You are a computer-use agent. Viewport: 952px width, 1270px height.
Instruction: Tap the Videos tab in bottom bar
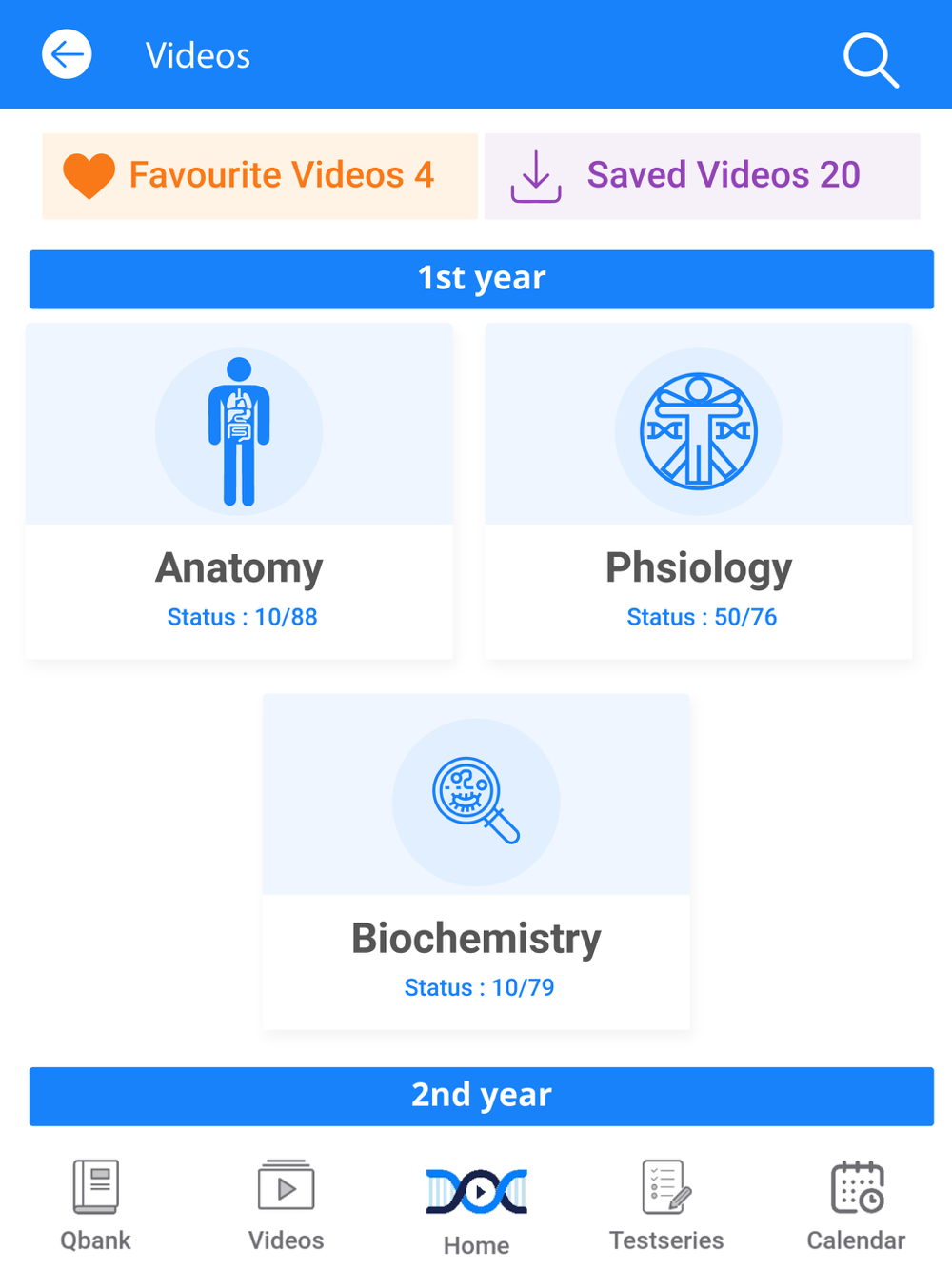[x=286, y=1204]
